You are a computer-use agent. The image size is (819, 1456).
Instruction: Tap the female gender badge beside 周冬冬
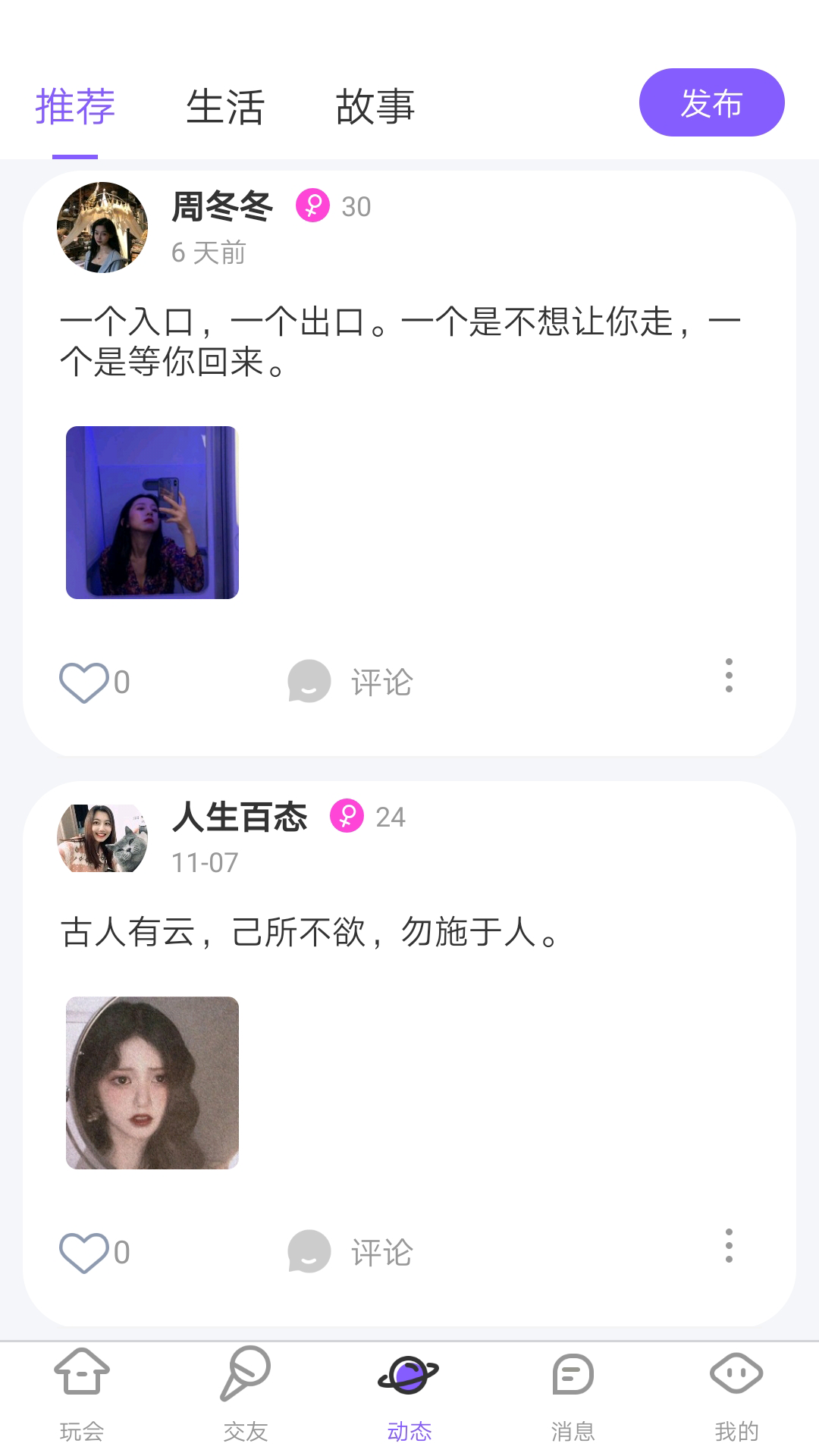pos(313,206)
